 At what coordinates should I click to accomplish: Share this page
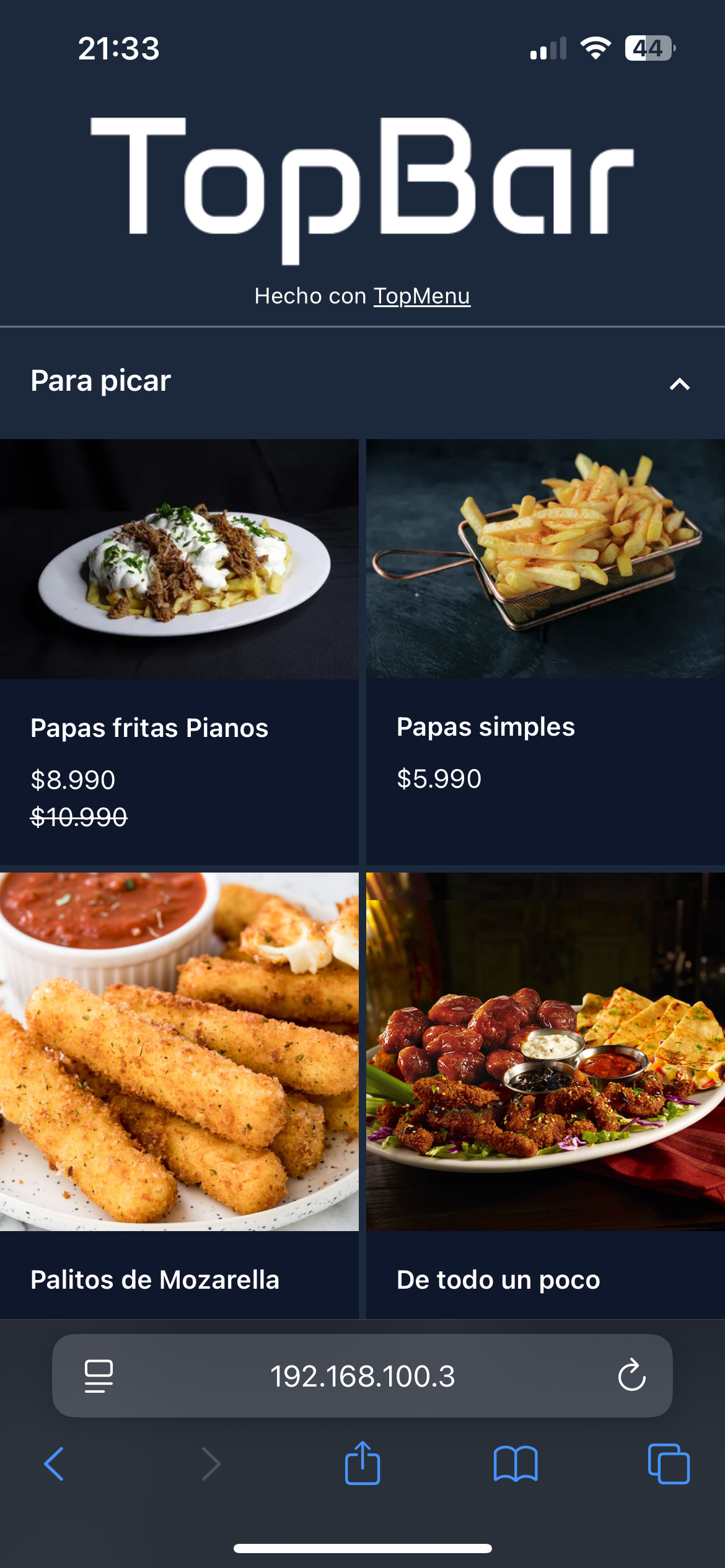pyautogui.click(x=362, y=1464)
